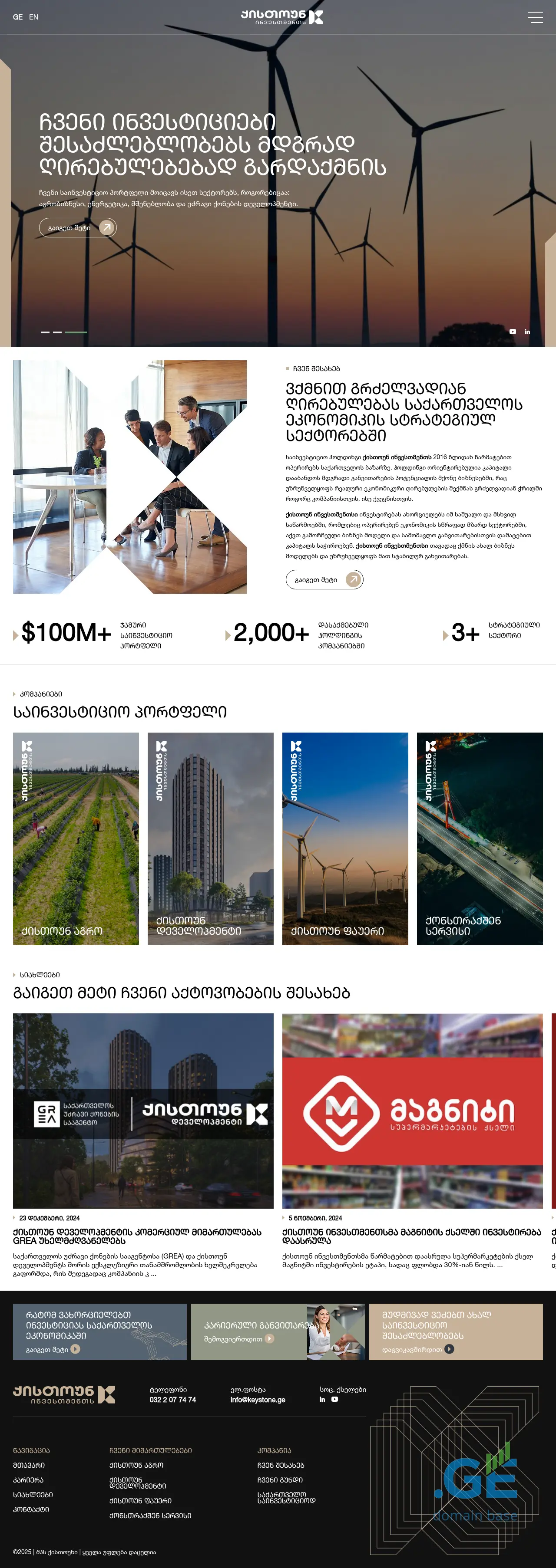This screenshot has width=556, height=1568.
Task: Open the 'რატომ ვახორციელებთ ინვესტიციას' banner
Action: tap(100, 1332)
